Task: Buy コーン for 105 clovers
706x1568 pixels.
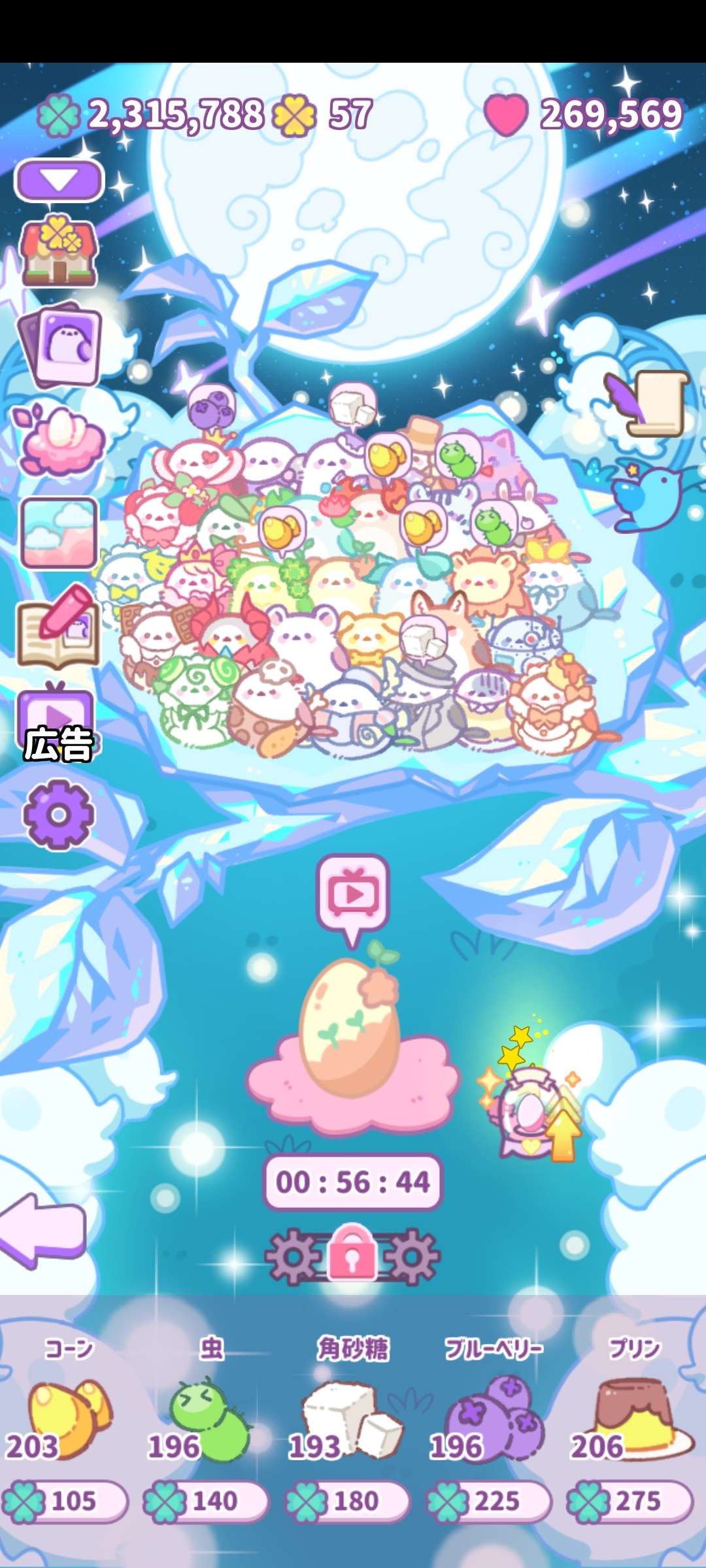Action: tap(65, 1500)
